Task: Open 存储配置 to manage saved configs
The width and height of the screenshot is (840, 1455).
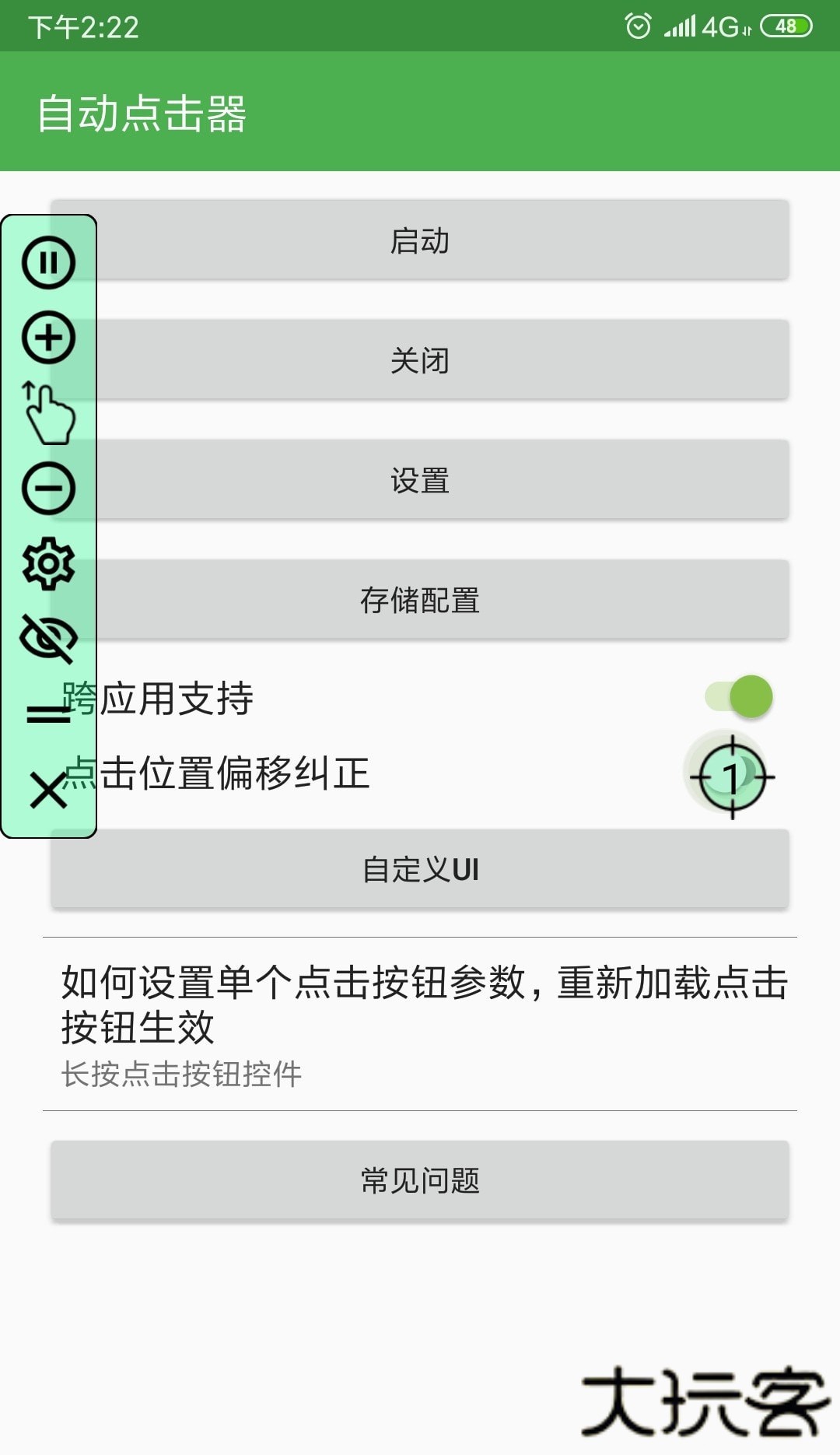Action: (420, 598)
